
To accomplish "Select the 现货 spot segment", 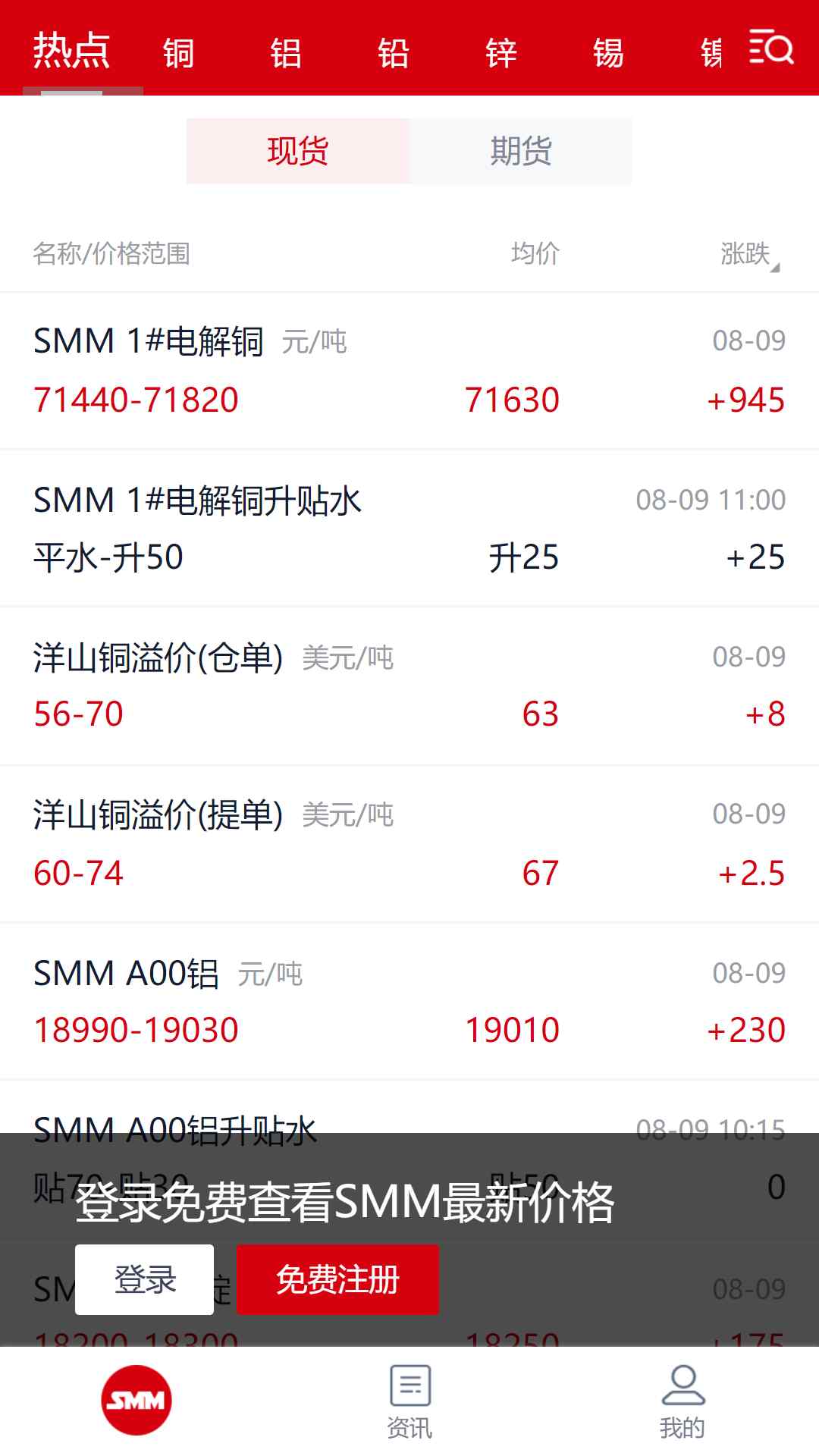I will tap(298, 151).
